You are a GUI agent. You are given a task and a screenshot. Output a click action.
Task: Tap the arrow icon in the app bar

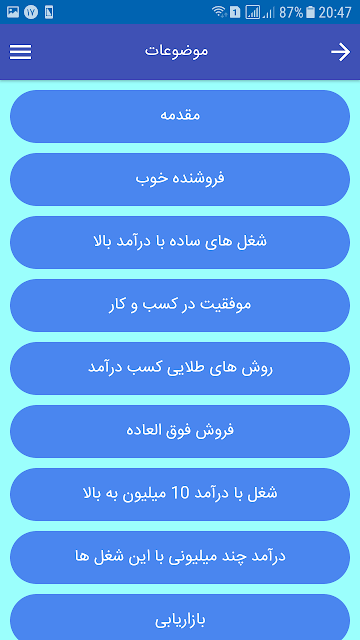tap(340, 52)
